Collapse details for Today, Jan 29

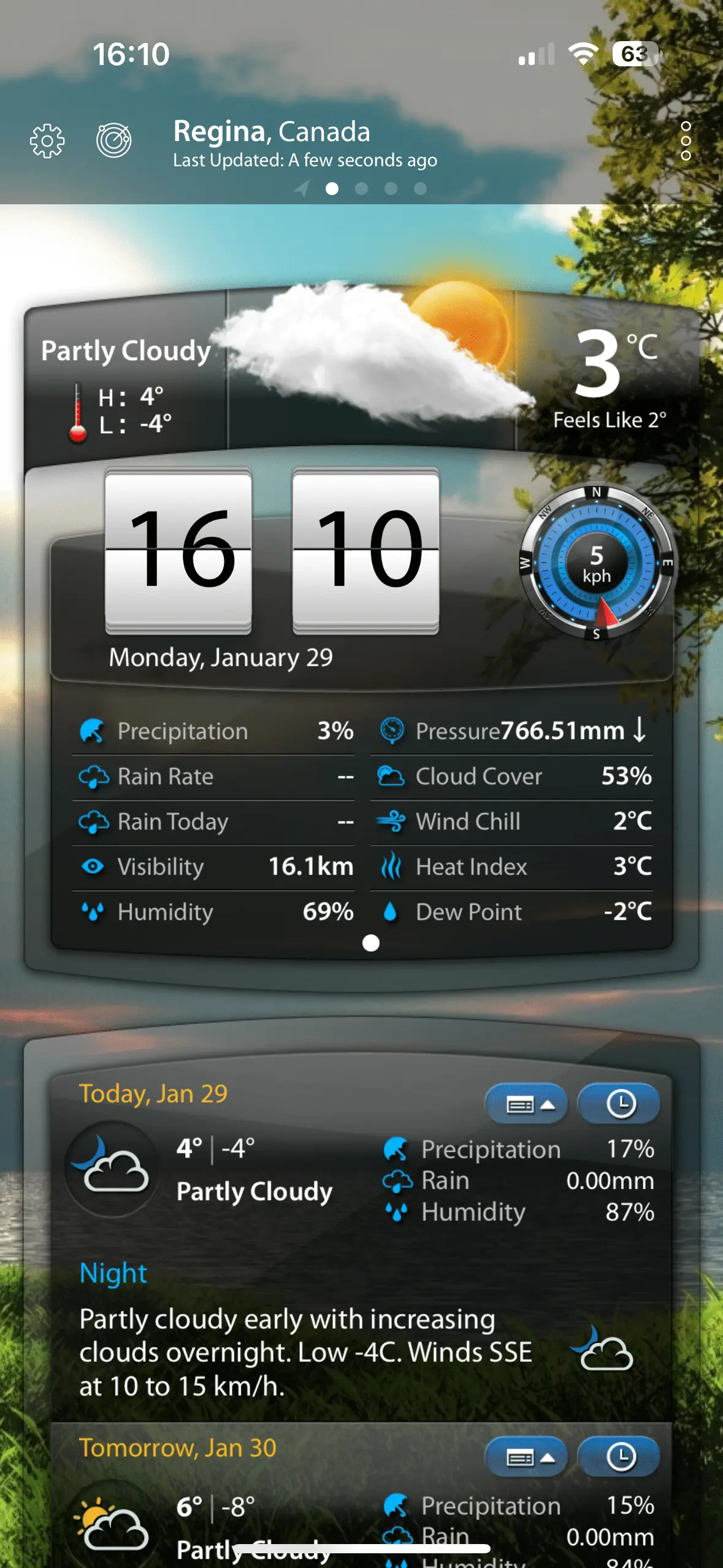526,1105
